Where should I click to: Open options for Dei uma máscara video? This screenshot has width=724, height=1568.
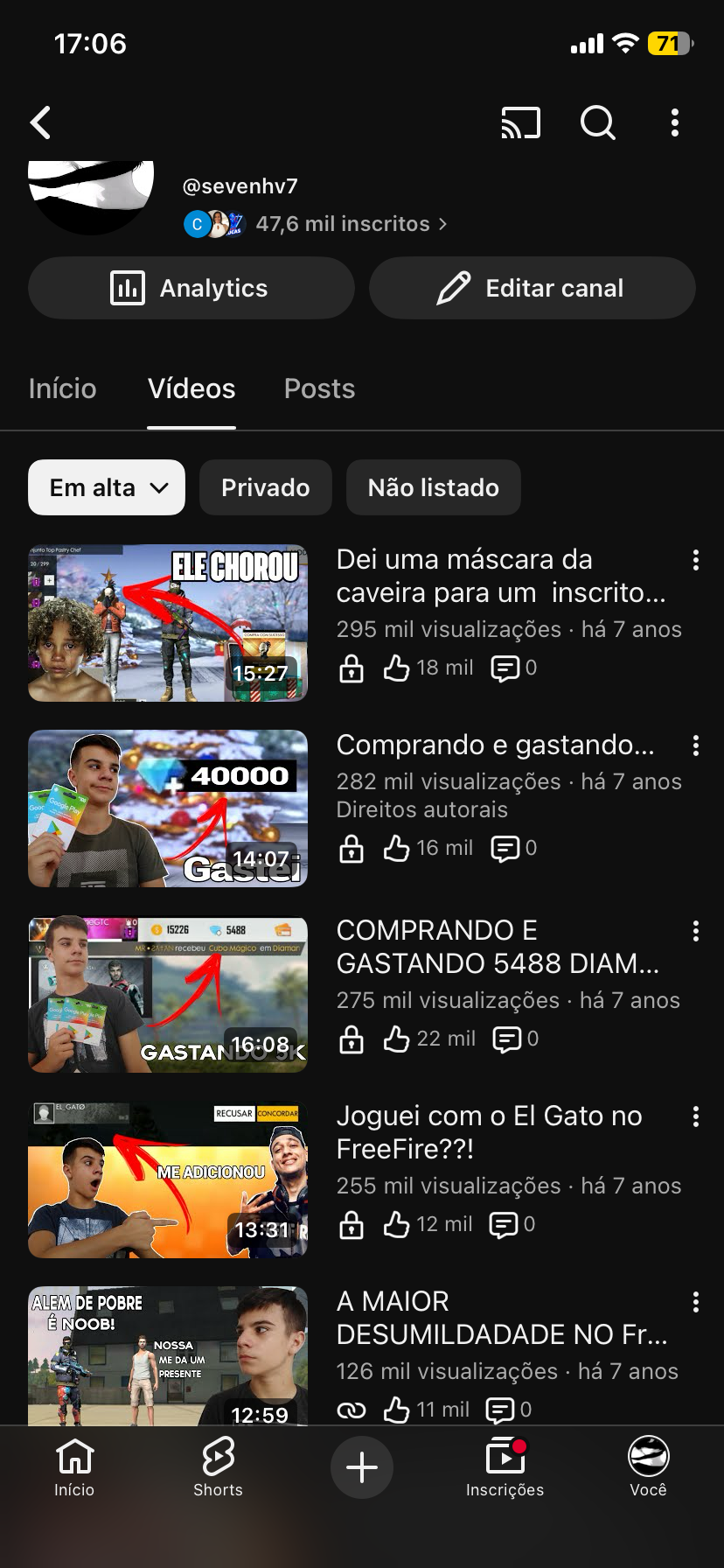[695, 560]
